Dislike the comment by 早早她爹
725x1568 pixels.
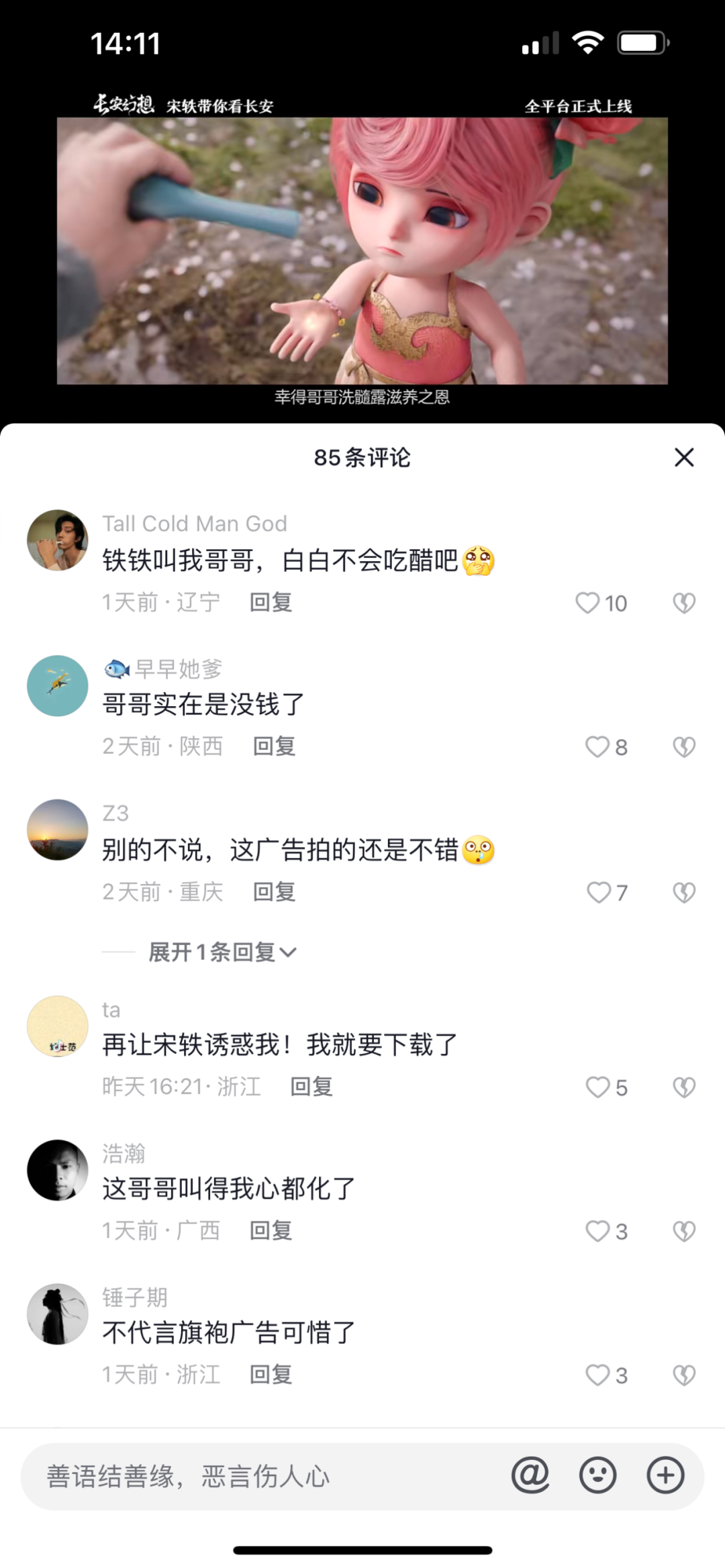(x=684, y=746)
